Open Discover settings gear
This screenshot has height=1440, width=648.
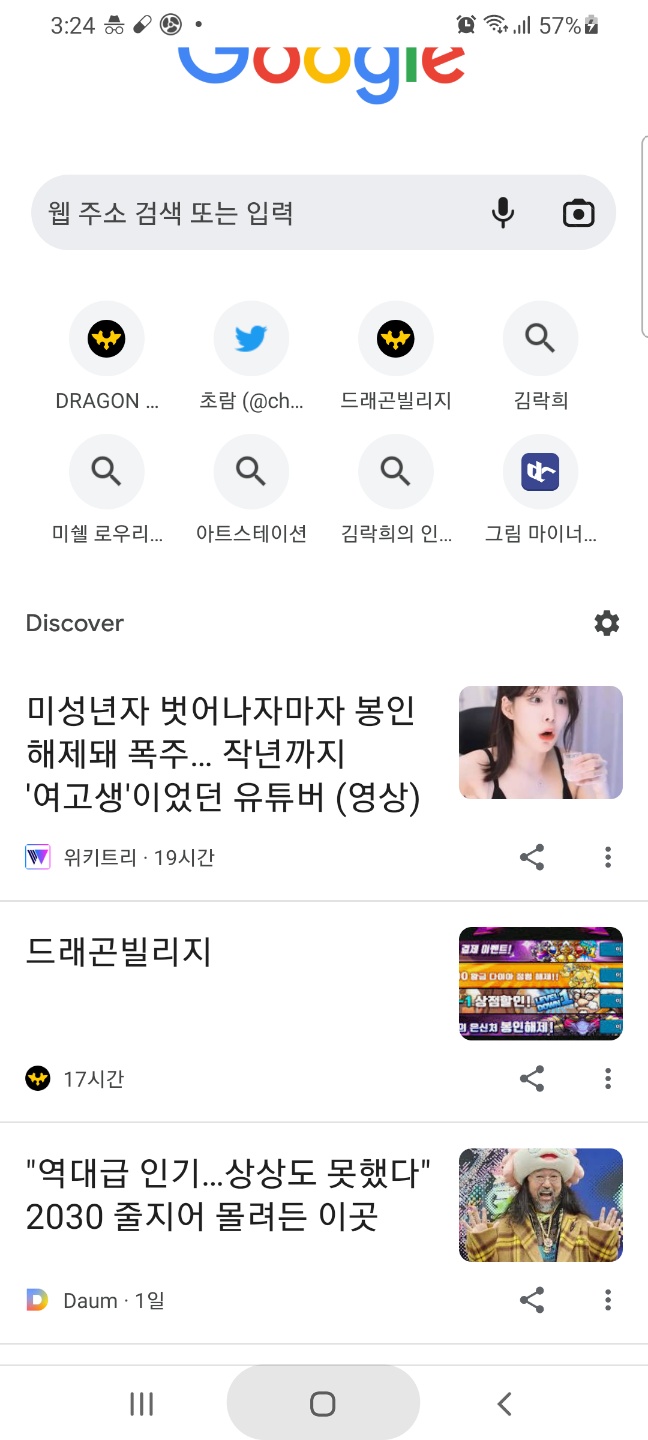pyautogui.click(x=606, y=623)
